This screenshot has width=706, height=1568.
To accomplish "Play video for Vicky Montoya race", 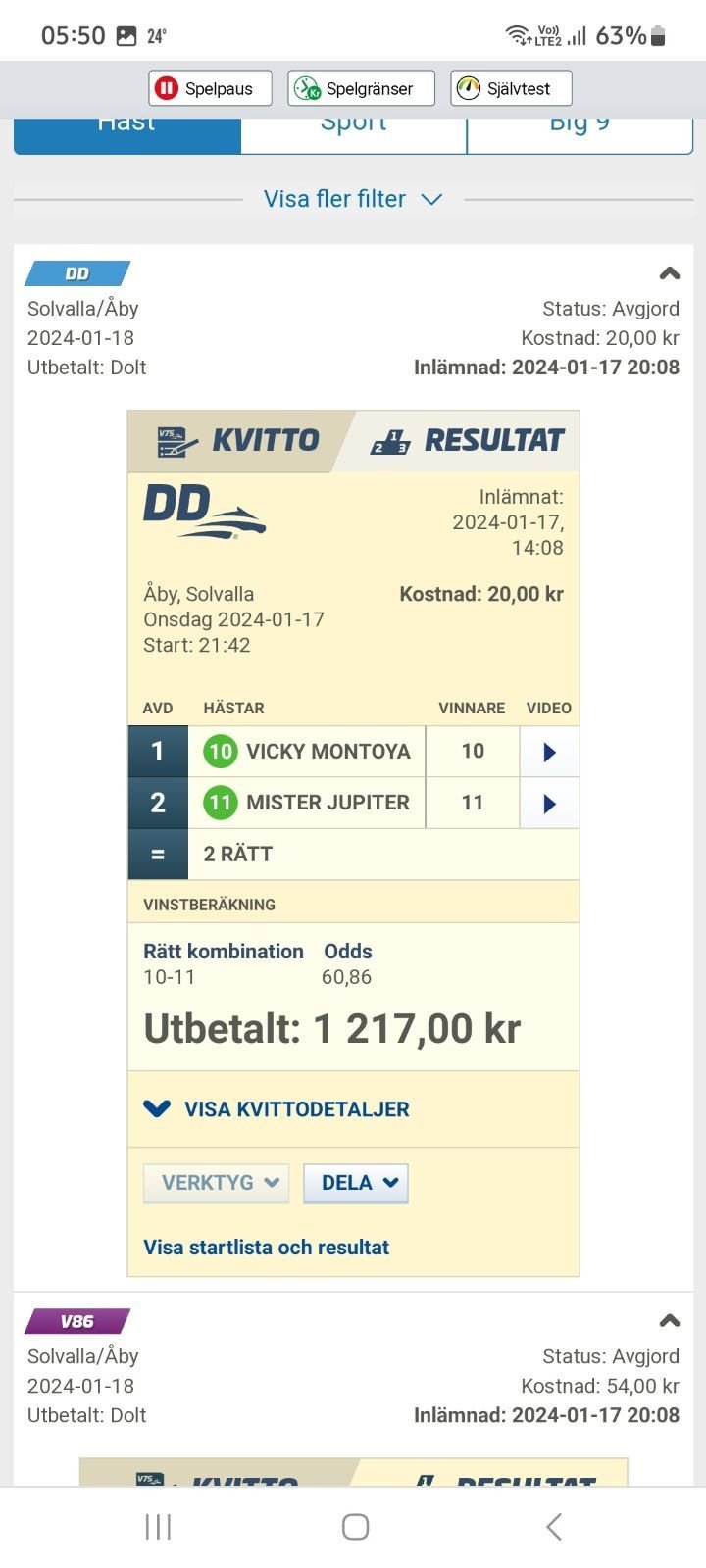I will point(549,752).
